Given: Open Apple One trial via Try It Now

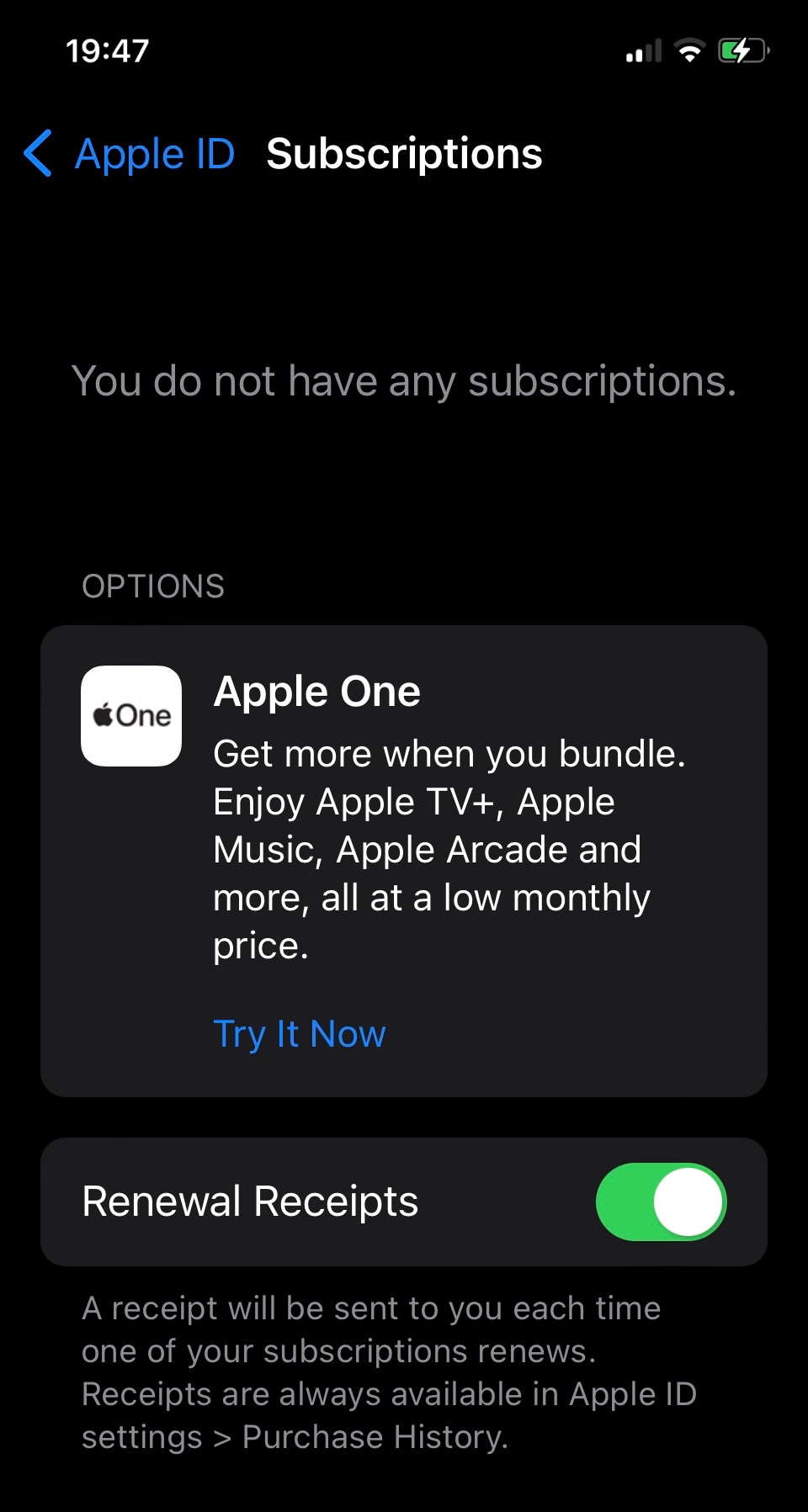Looking at the screenshot, I should (x=299, y=1034).
